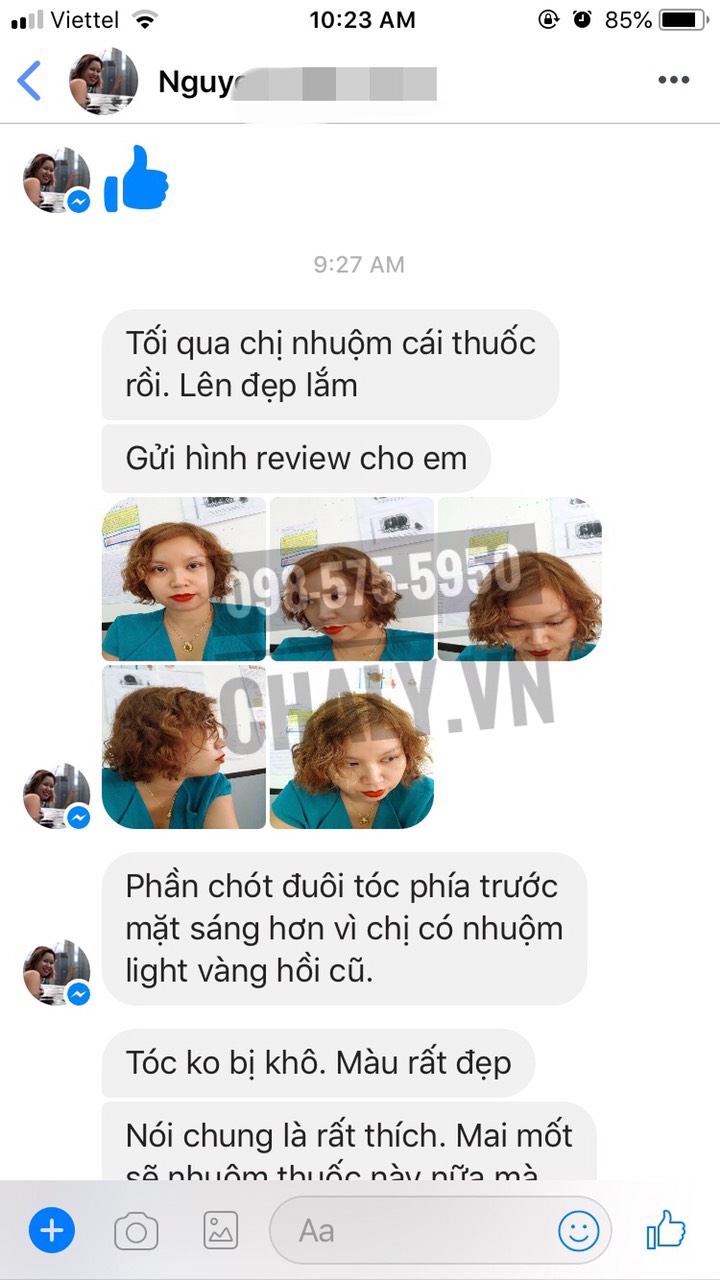Open the camera to take a photo
720x1280 pixels.
pyautogui.click(x=136, y=1231)
